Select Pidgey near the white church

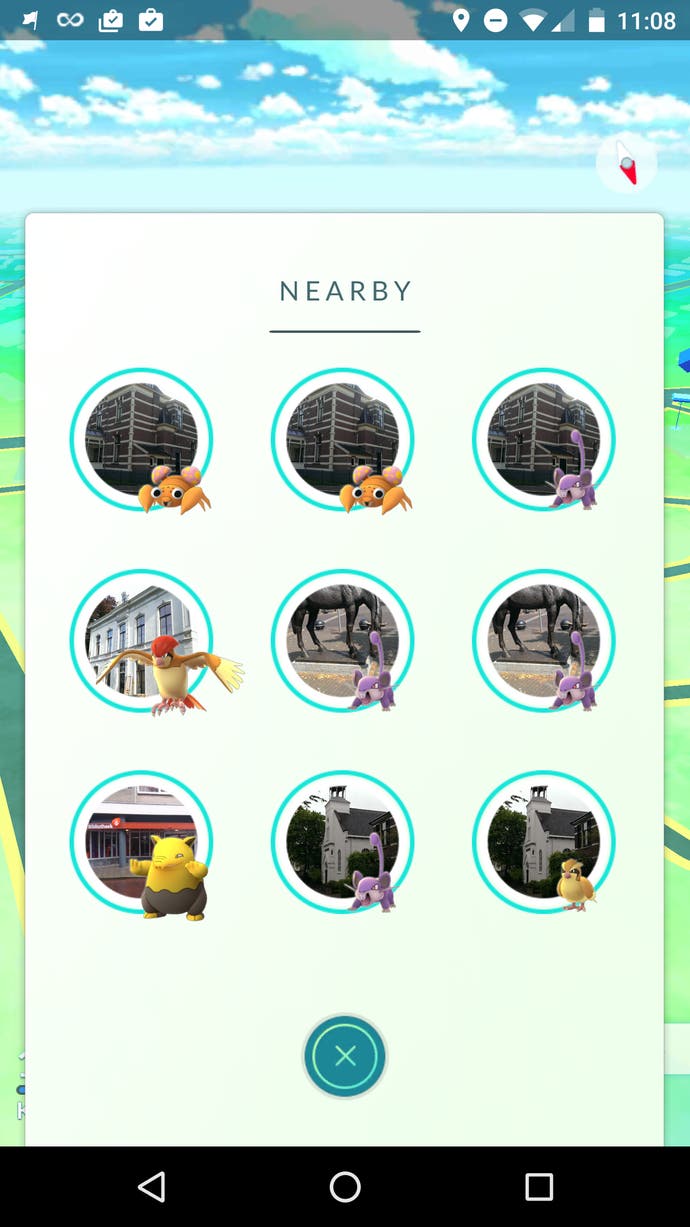pos(543,842)
